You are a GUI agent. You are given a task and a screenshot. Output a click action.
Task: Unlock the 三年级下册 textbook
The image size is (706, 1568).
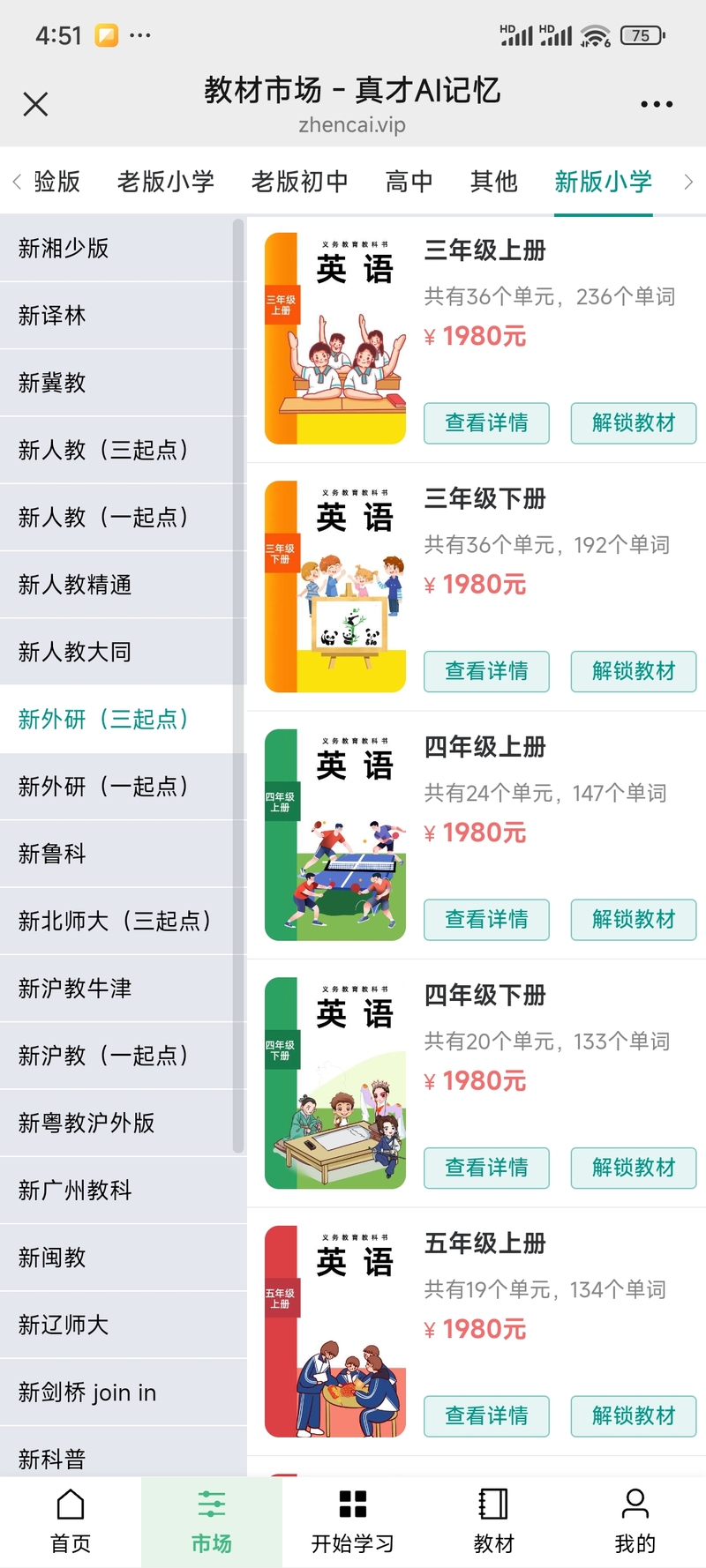633,671
